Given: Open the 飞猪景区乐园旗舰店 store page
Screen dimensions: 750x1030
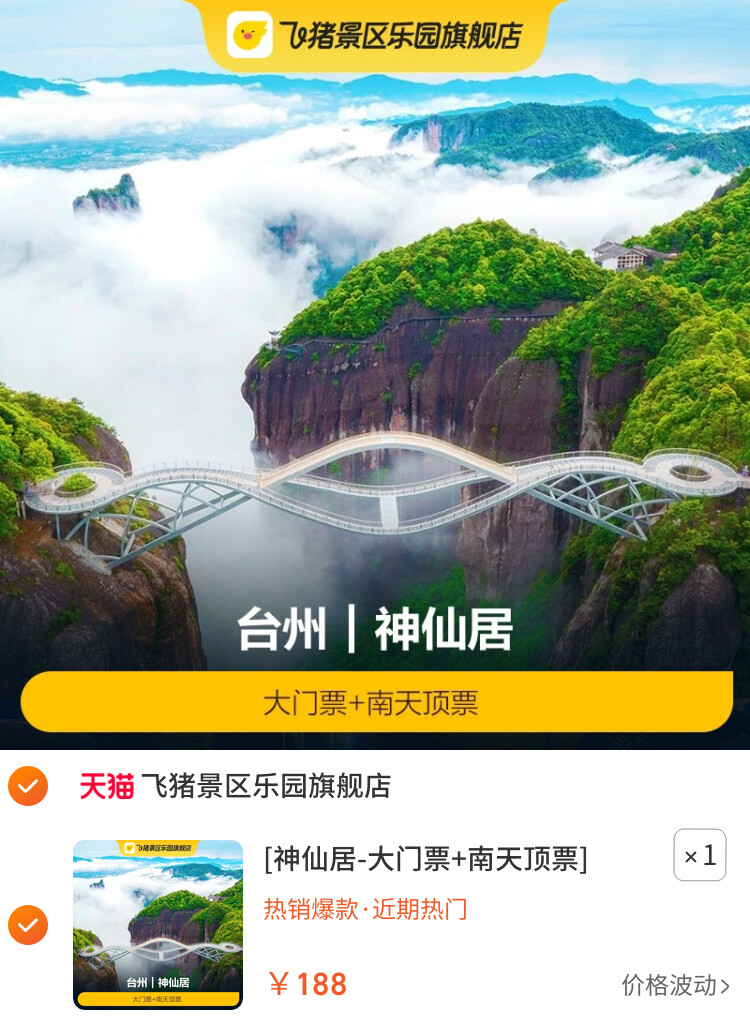Looking at the screenshot, I should click(x=265, y=786).
